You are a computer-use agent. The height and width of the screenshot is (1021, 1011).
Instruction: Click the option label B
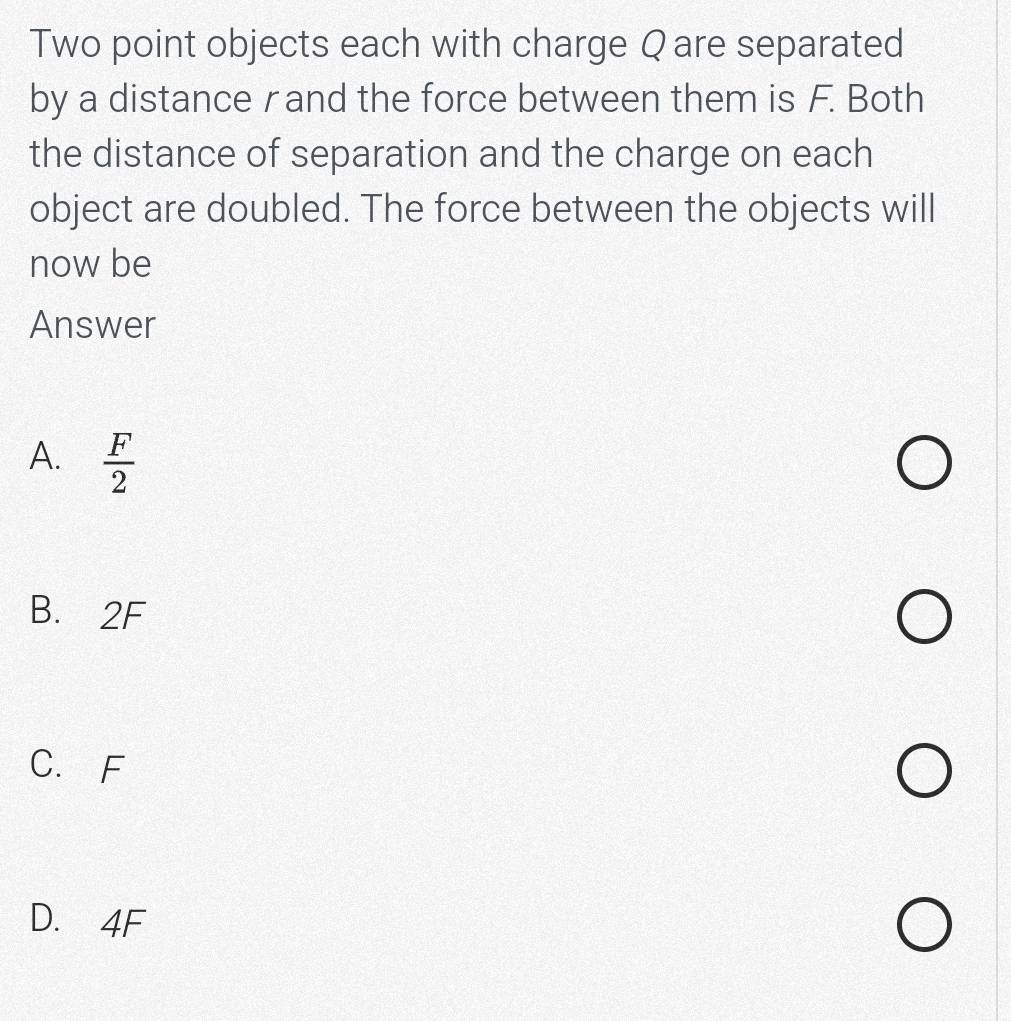44,613
